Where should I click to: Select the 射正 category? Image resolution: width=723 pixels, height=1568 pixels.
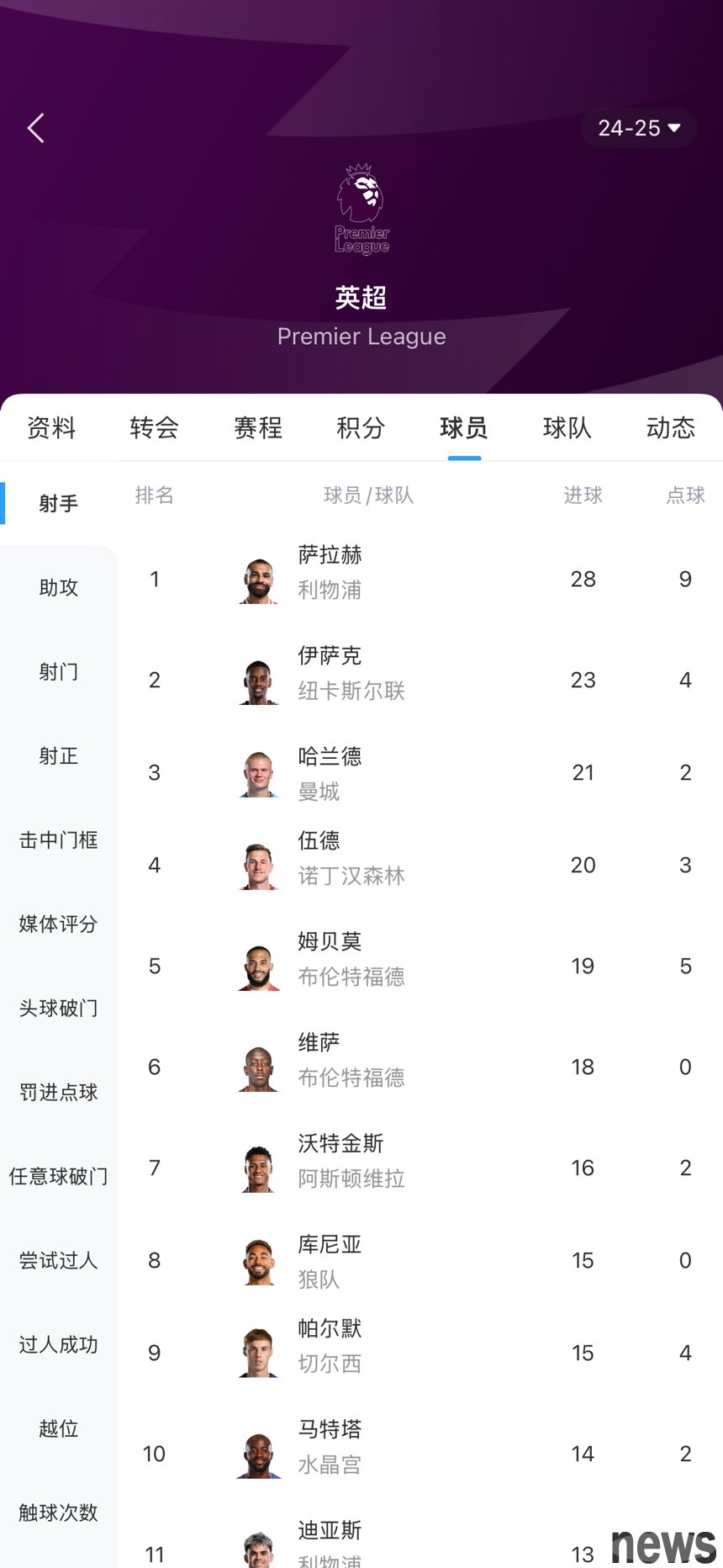click(59, 756)
